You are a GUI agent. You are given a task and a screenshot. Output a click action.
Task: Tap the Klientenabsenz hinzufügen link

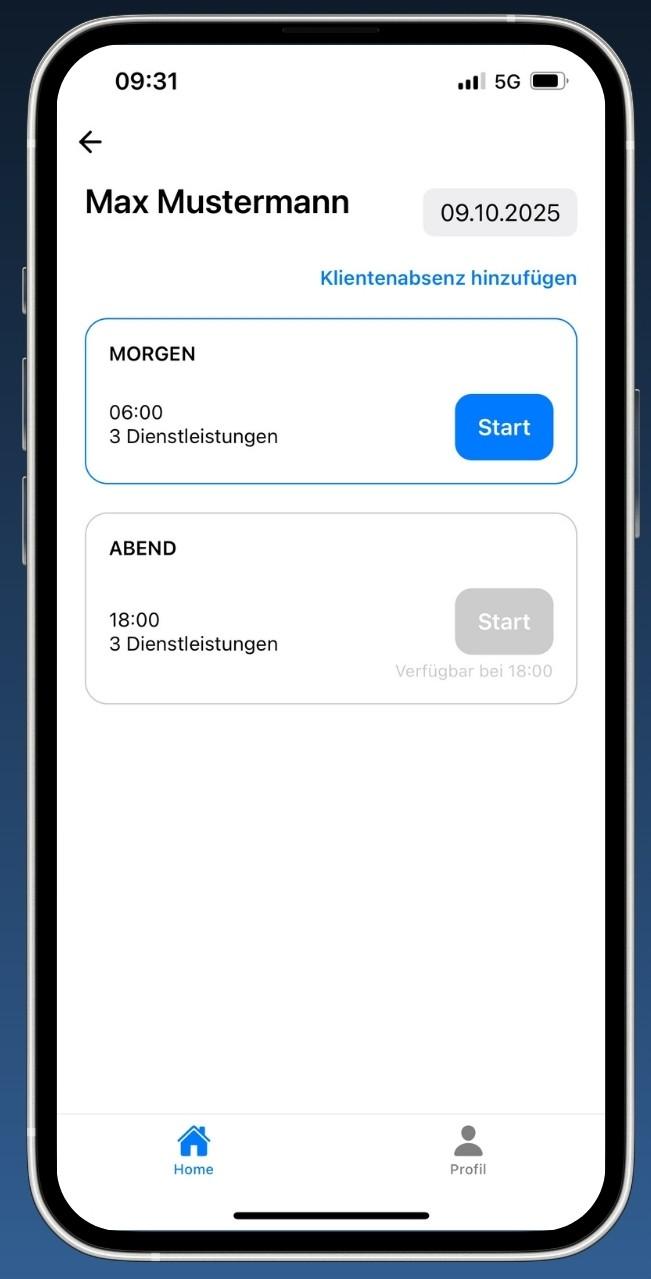click(x=448, y=278)
